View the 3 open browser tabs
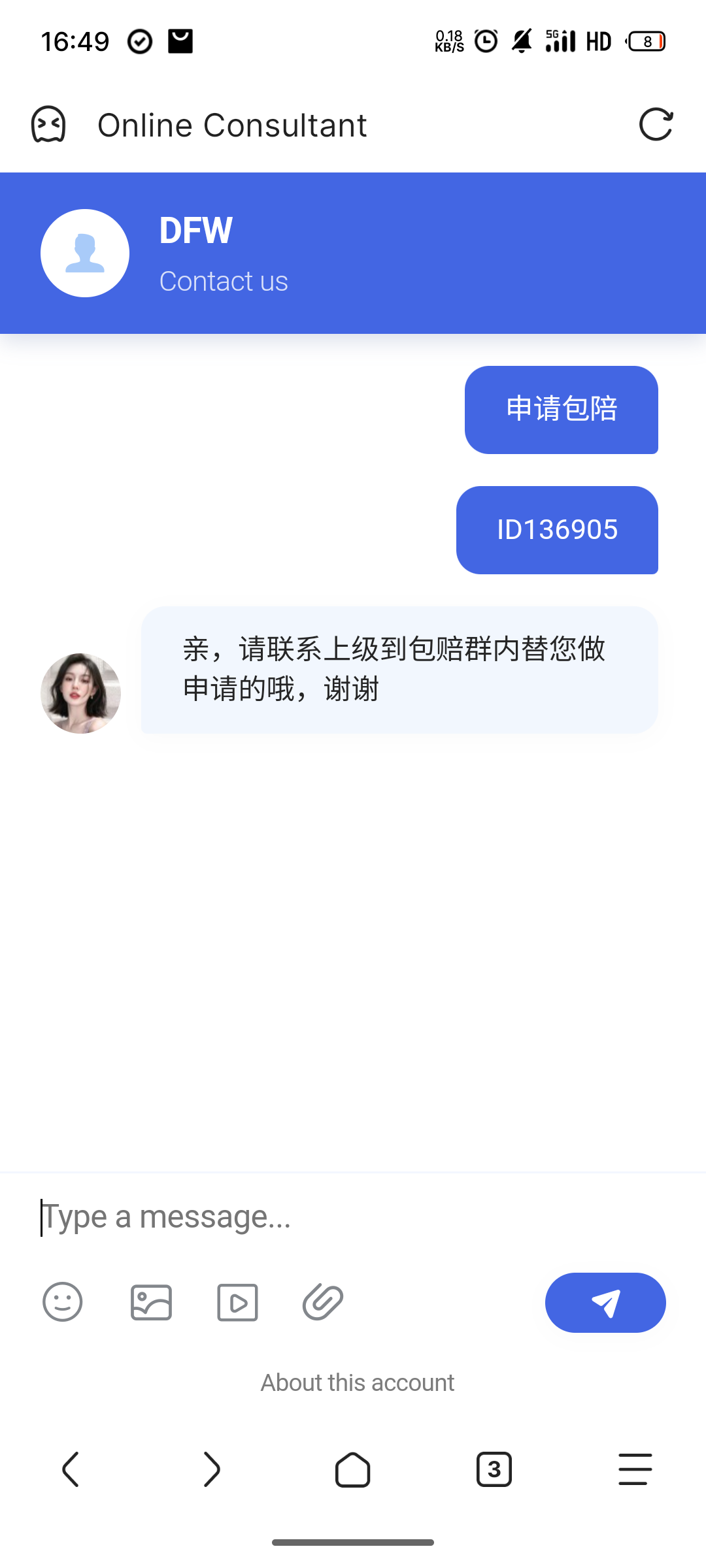The image size is (706, 1568). coord(494,1469)
